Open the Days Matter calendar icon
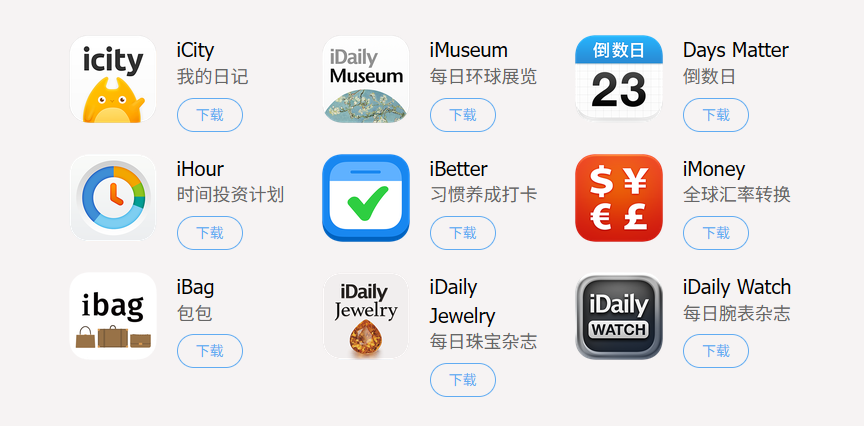 tap(619, 79)
